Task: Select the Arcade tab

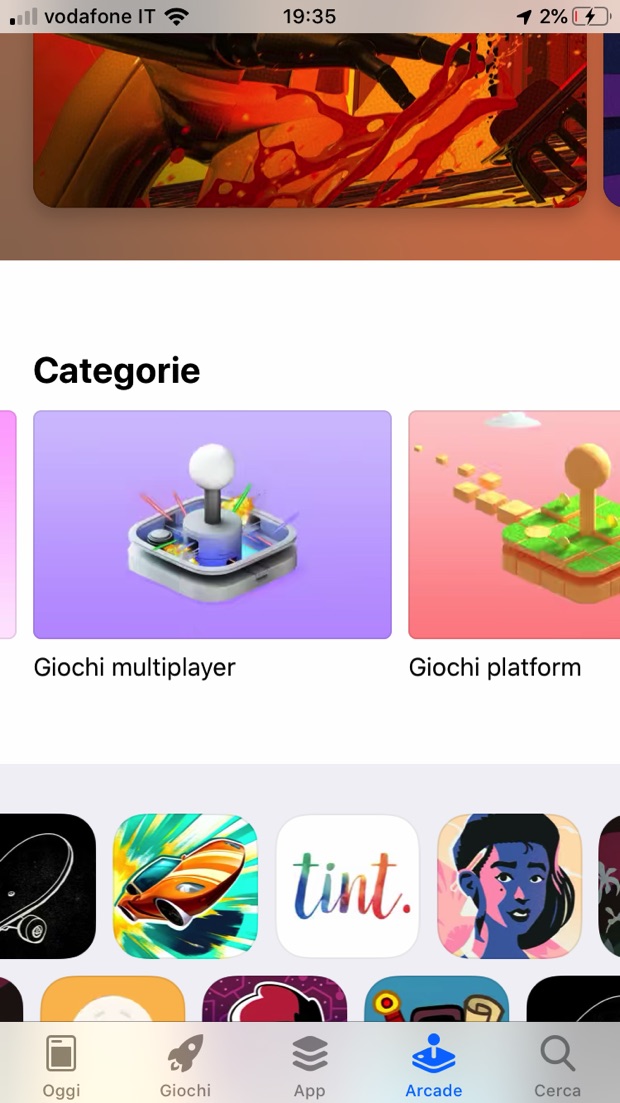Action: pos(433,1066)
